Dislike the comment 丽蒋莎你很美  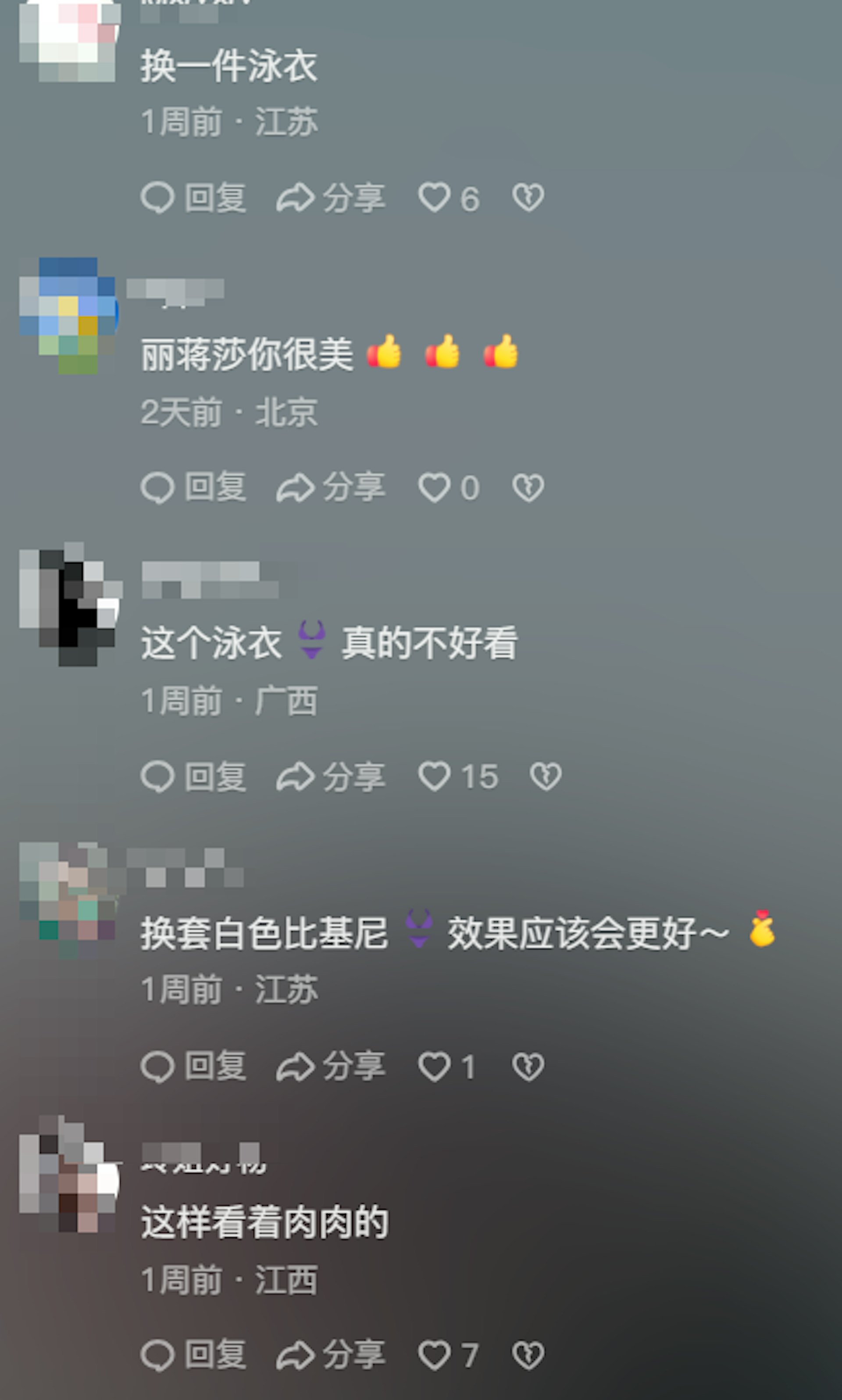(528, 487)
